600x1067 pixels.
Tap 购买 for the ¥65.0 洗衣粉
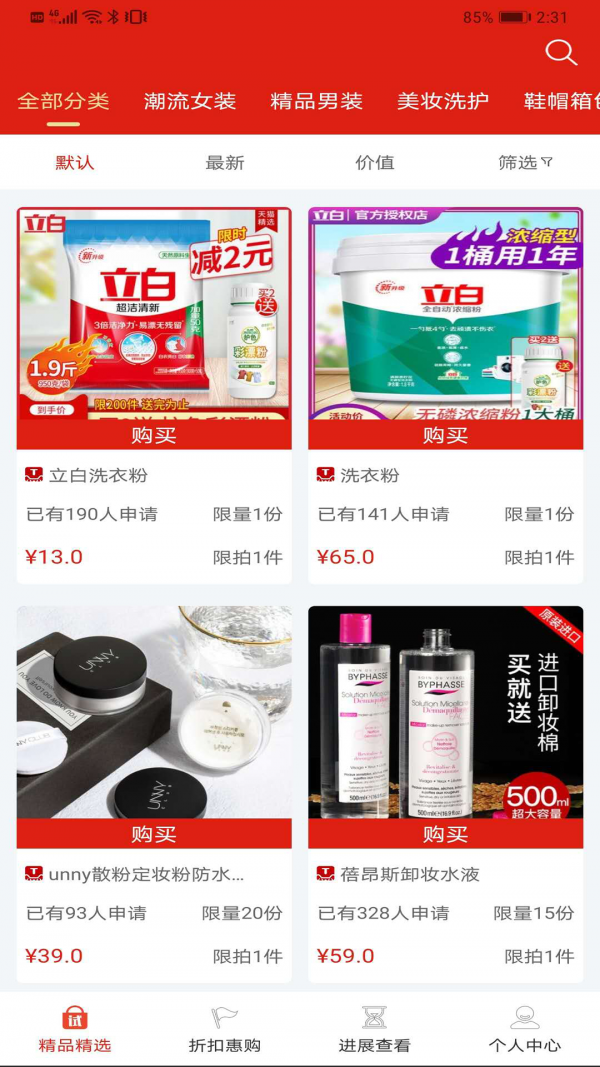[445, 435]
